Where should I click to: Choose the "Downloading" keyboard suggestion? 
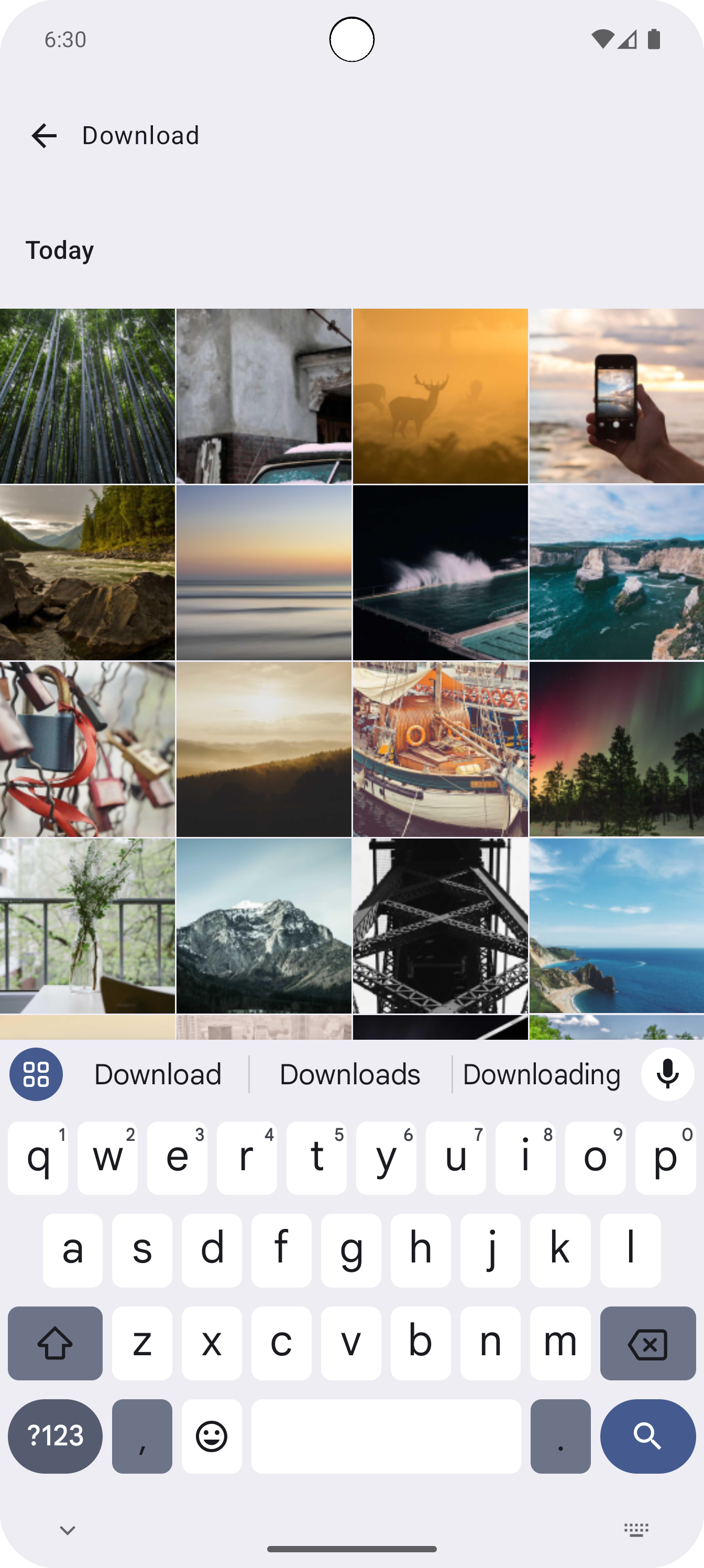point(542,1074)
